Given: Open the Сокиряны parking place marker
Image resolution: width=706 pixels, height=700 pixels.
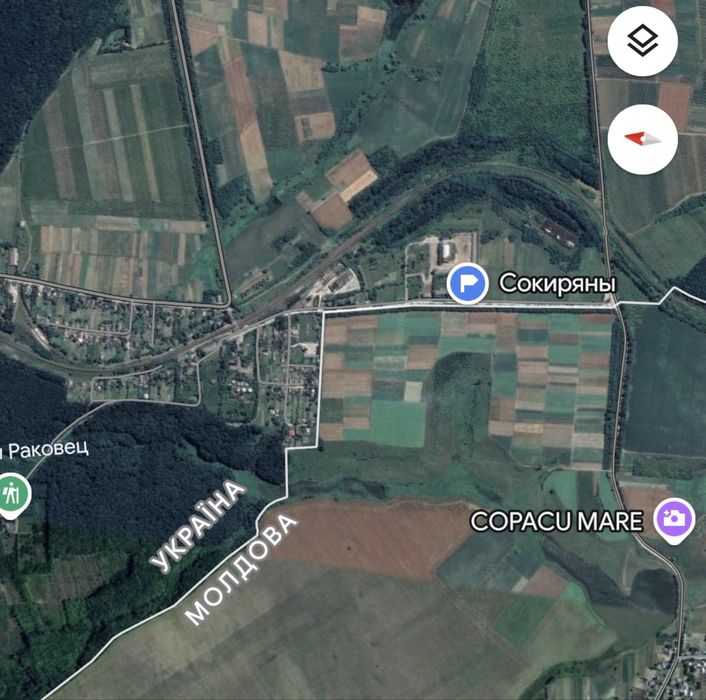Looking at the screenshot, I should tap(466, 283).
